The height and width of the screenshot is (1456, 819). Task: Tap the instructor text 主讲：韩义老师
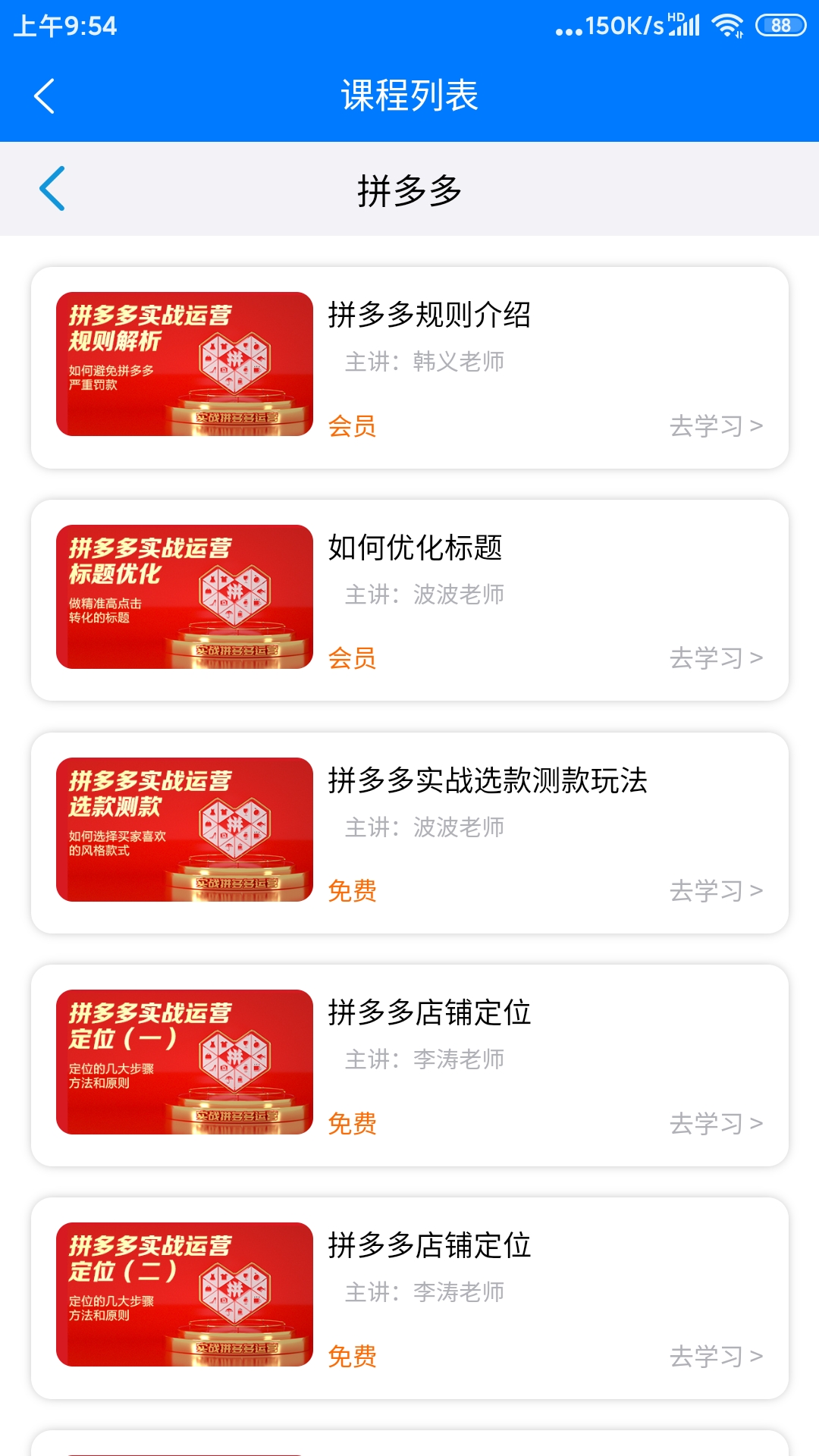coord(427,362)
